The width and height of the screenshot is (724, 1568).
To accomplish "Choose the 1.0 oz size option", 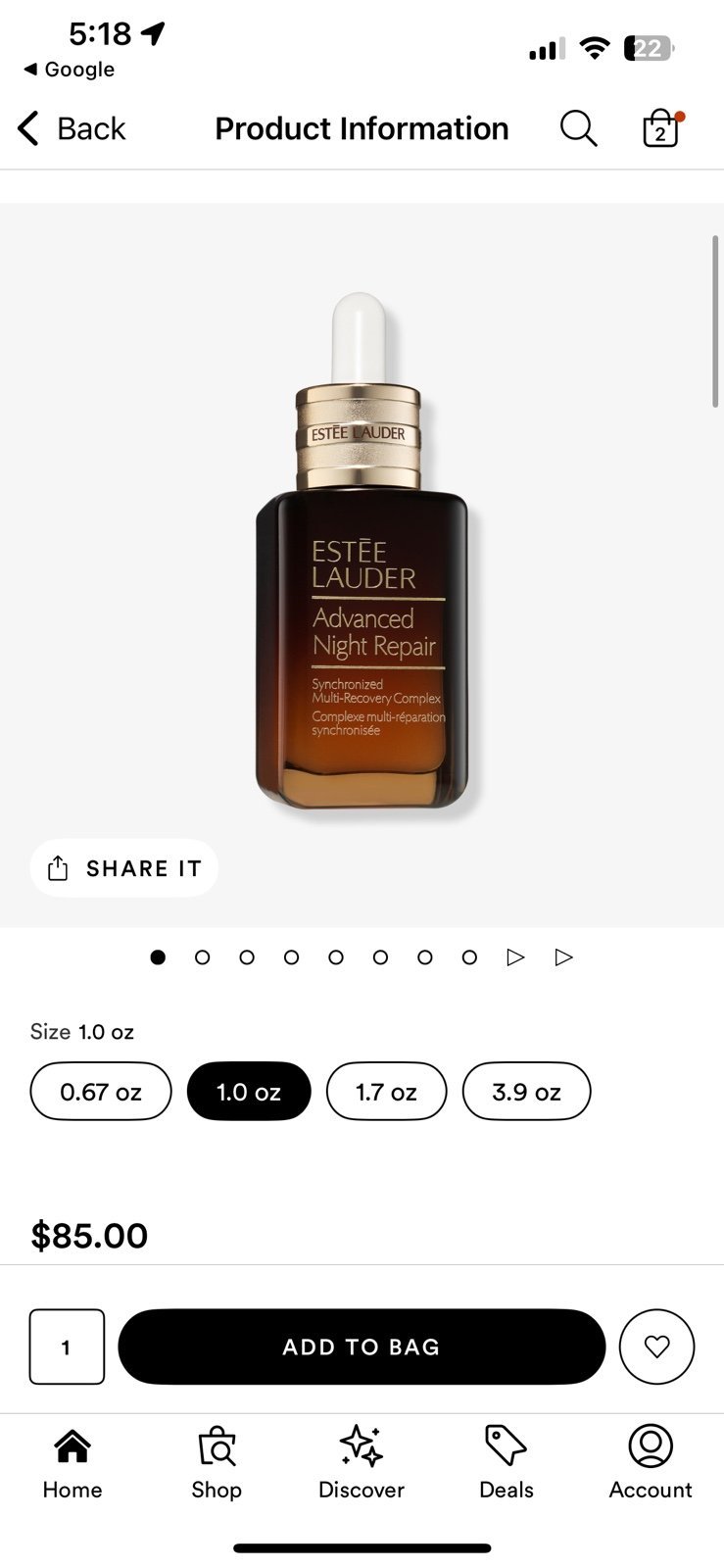I will [x=249, y=1091].
